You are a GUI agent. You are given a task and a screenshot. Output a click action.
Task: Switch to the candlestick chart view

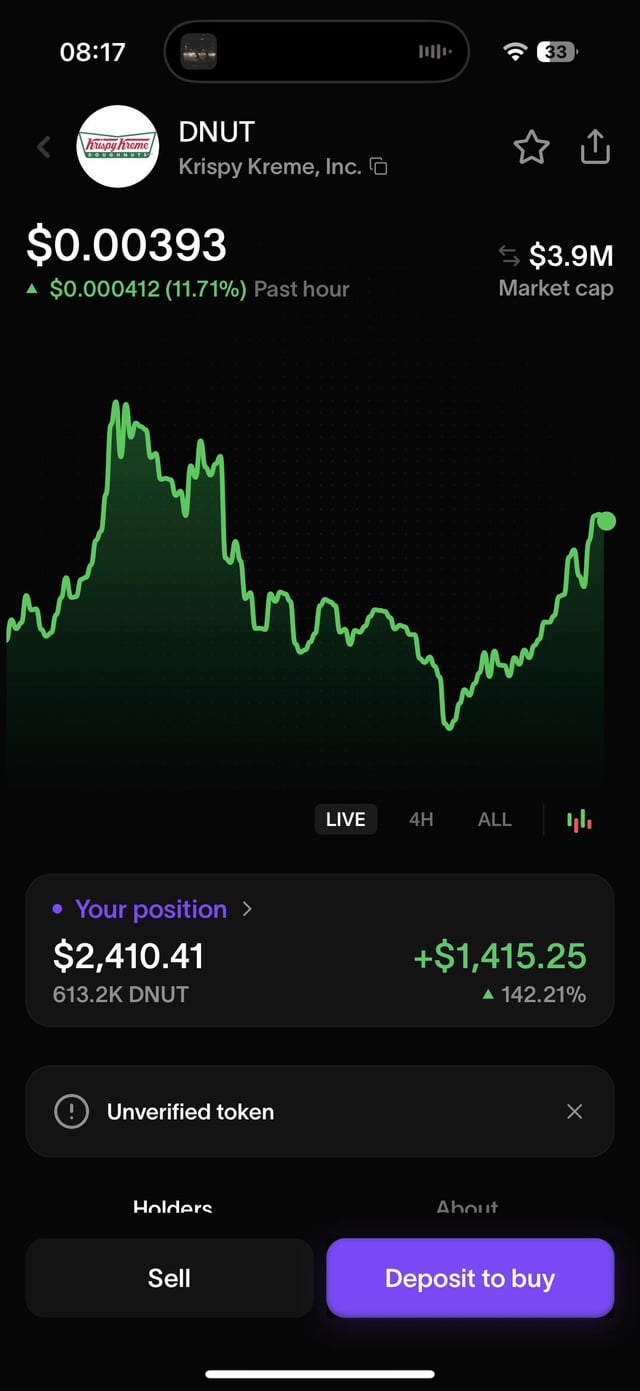(x=579, y=820)
